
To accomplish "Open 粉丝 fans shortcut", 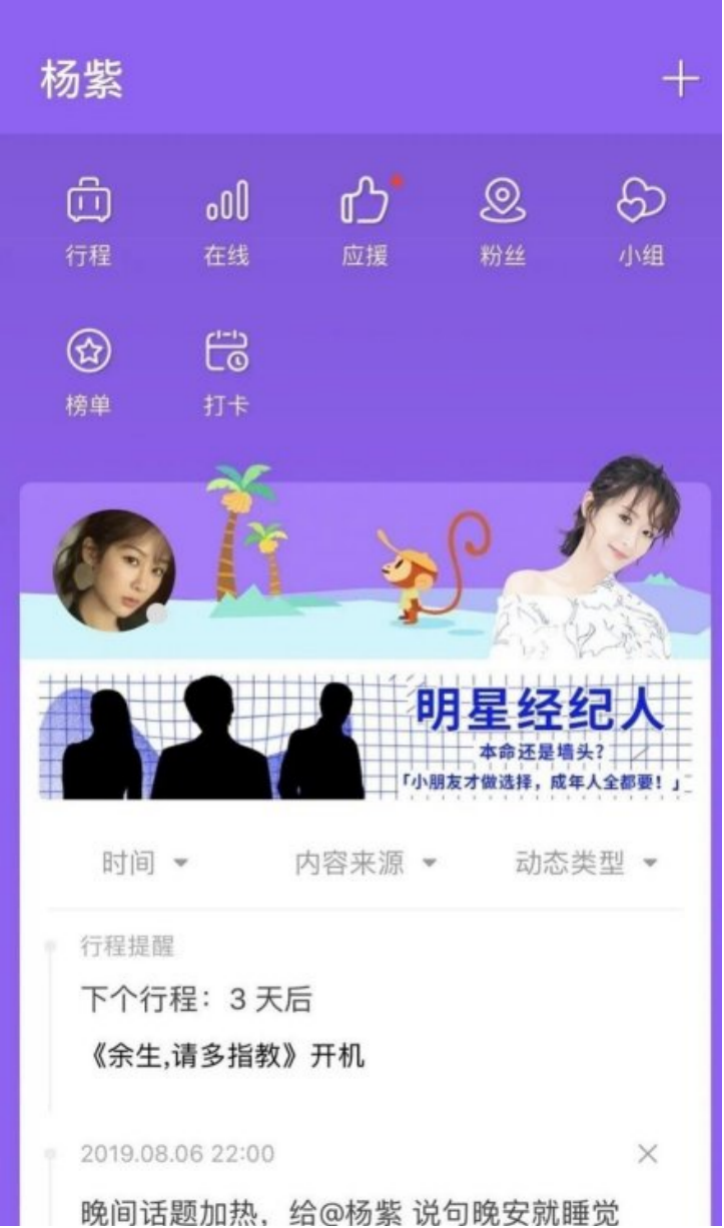I will pyautogui.click(x=502, y=220).
